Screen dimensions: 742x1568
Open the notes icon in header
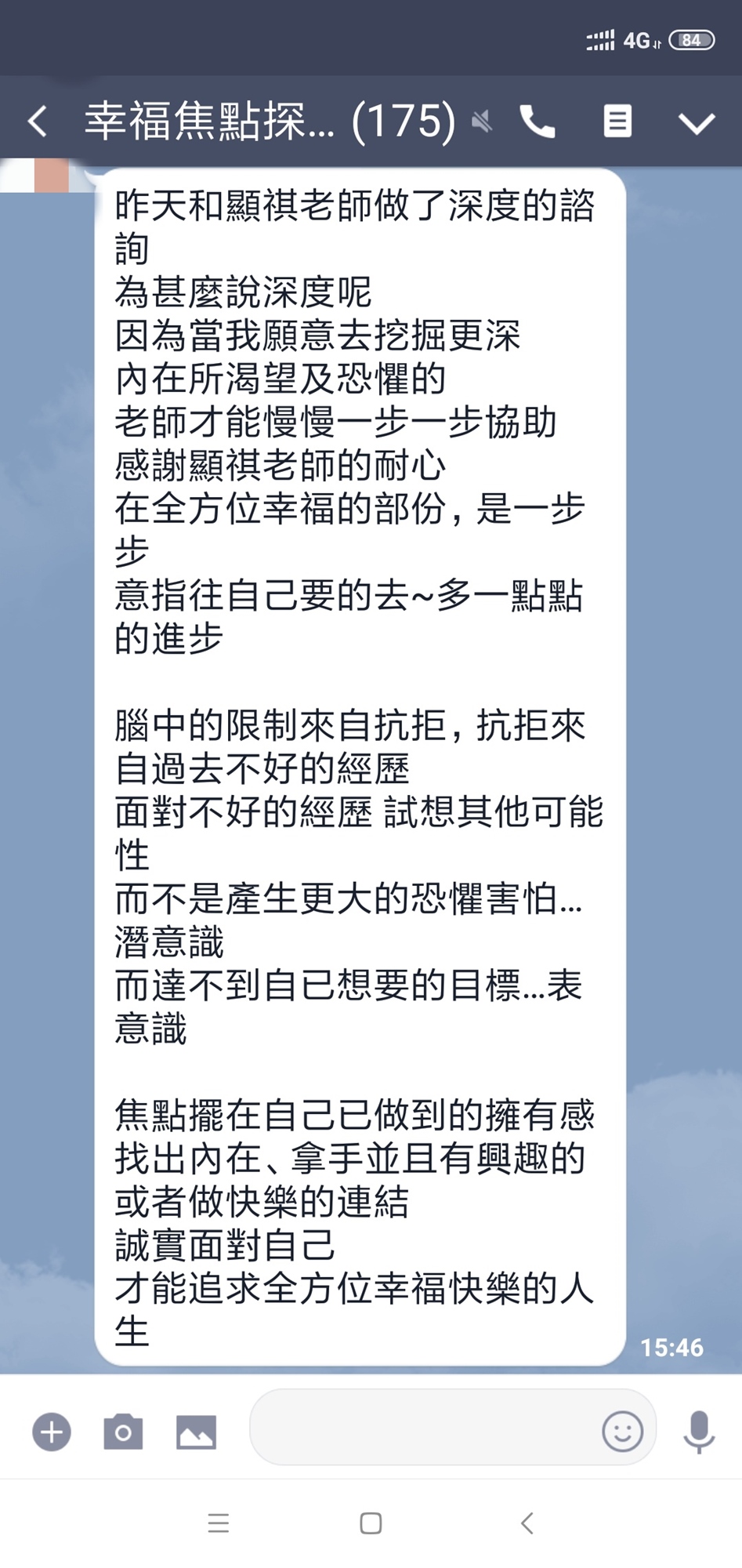pyautogui.click(x=617, y=122)
